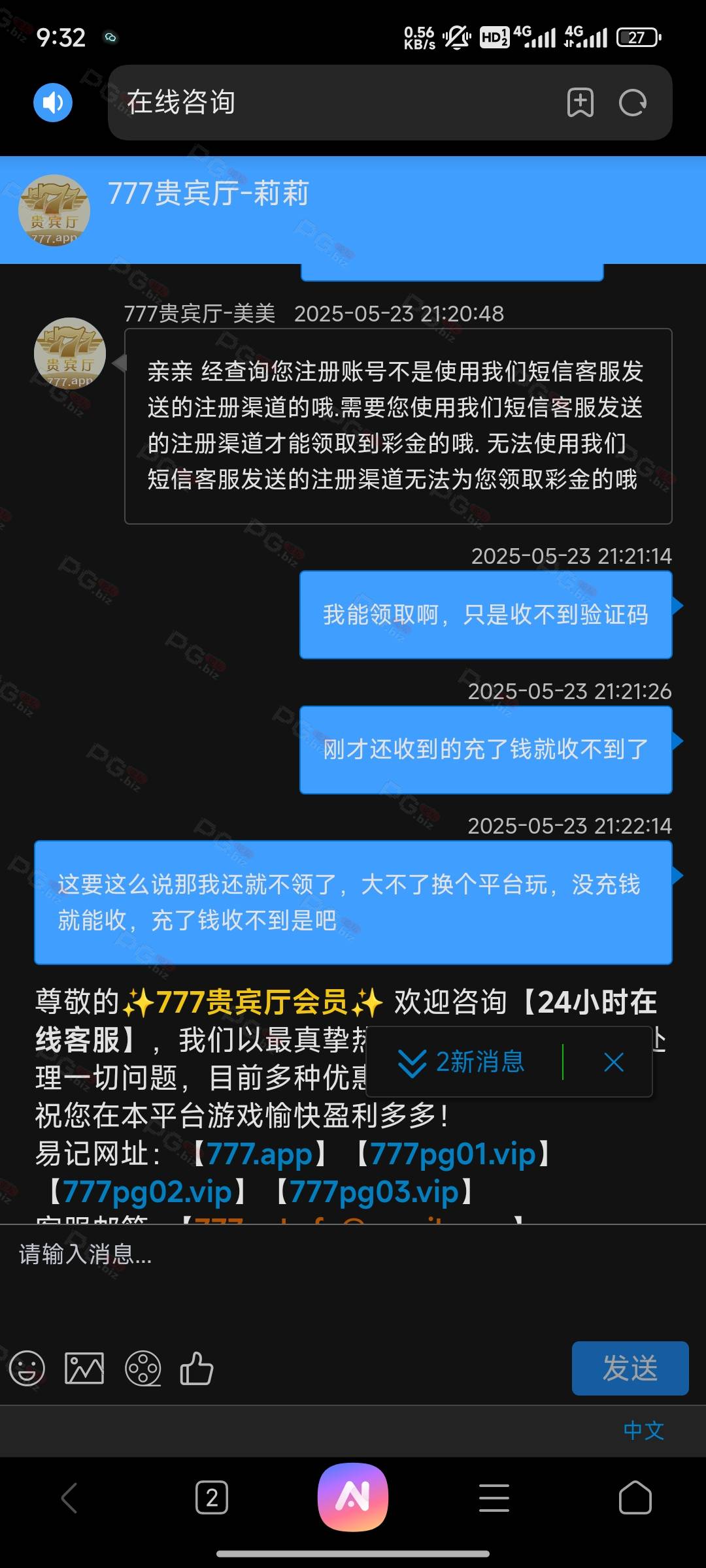Focus the 请输入消息 message input field
The image size is (706, 1568).
[353, 1274]
